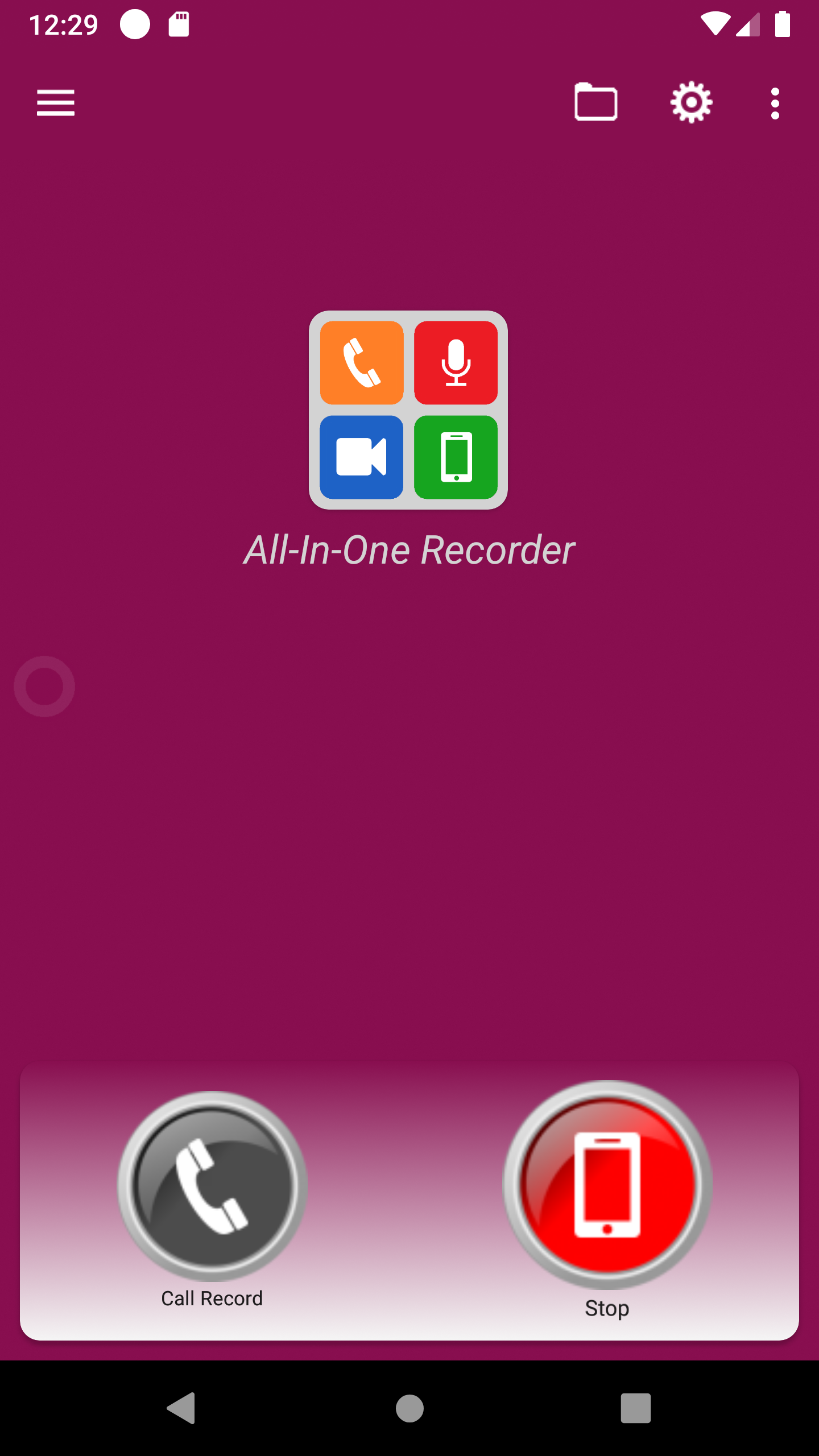Open the overflow menu
Screen dimensions: 819x1456
(775, 104)
